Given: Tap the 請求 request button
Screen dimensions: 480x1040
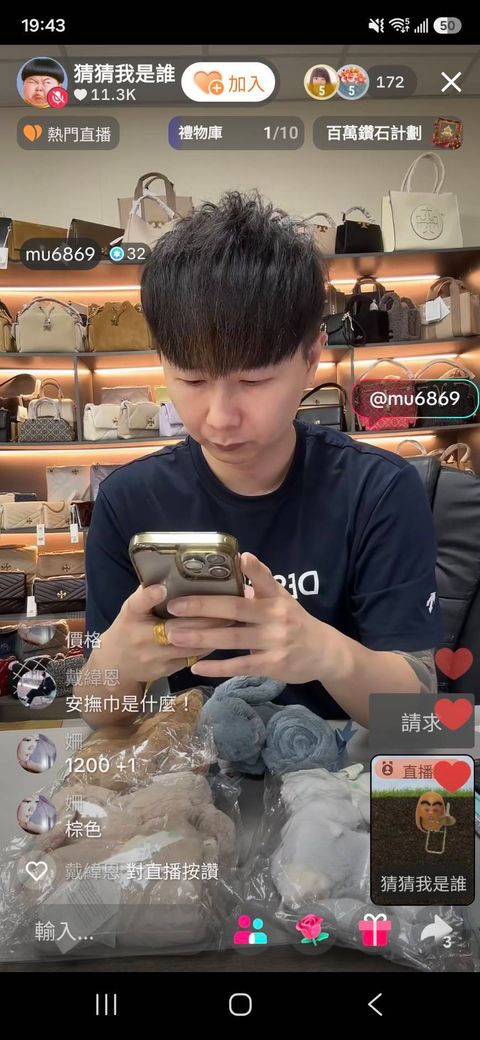Looking at the screenshot, I should click(x=422, y=722).
